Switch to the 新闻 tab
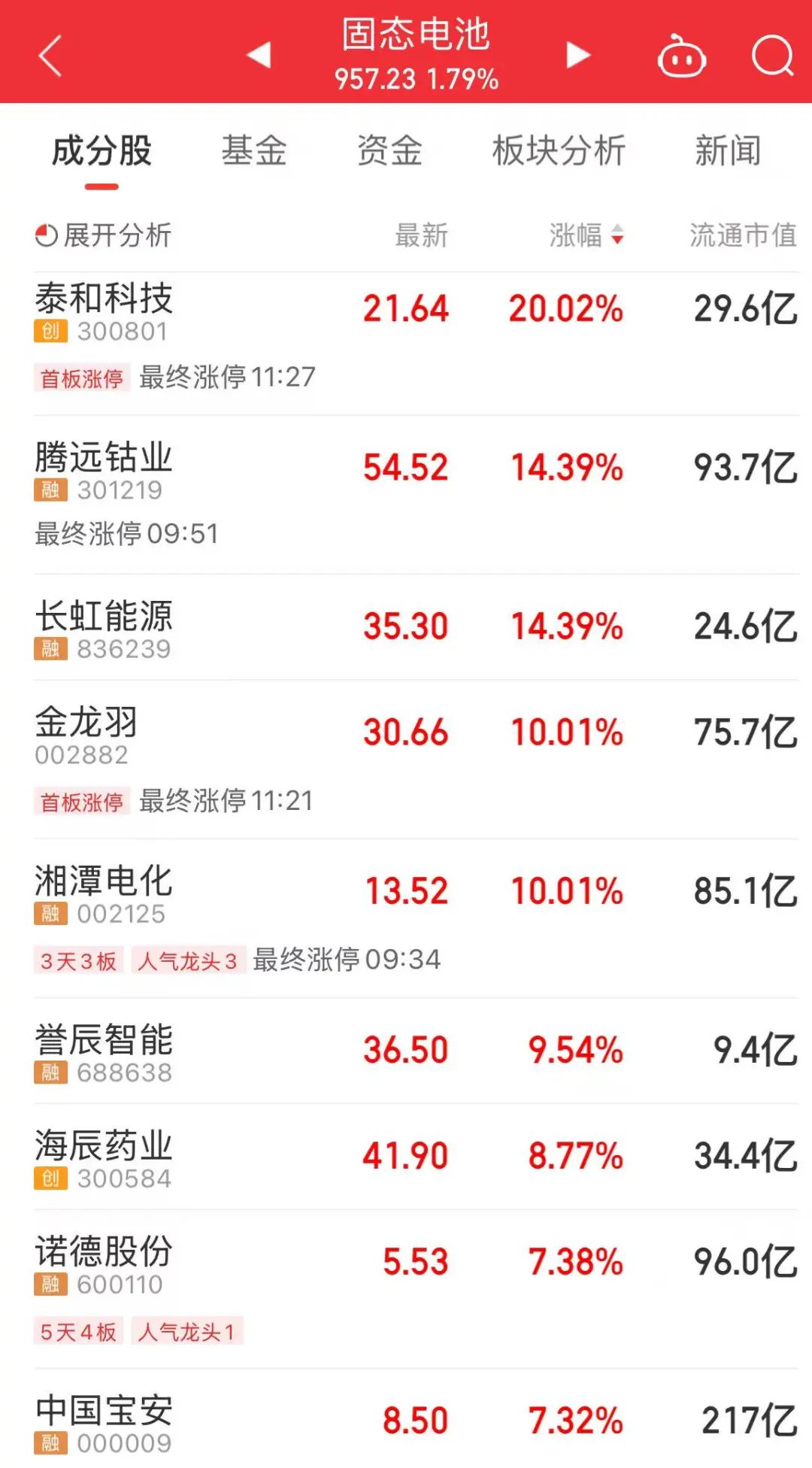 [727, 150]
